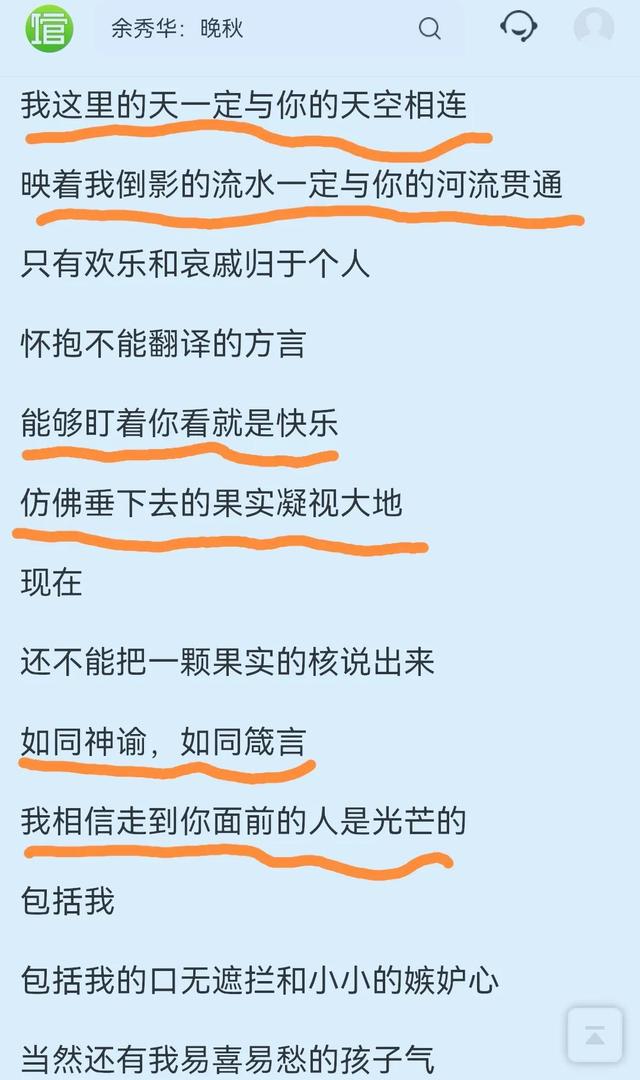Open the profile avatar
The image size is (640, 1080).
[x=594, y=28]
